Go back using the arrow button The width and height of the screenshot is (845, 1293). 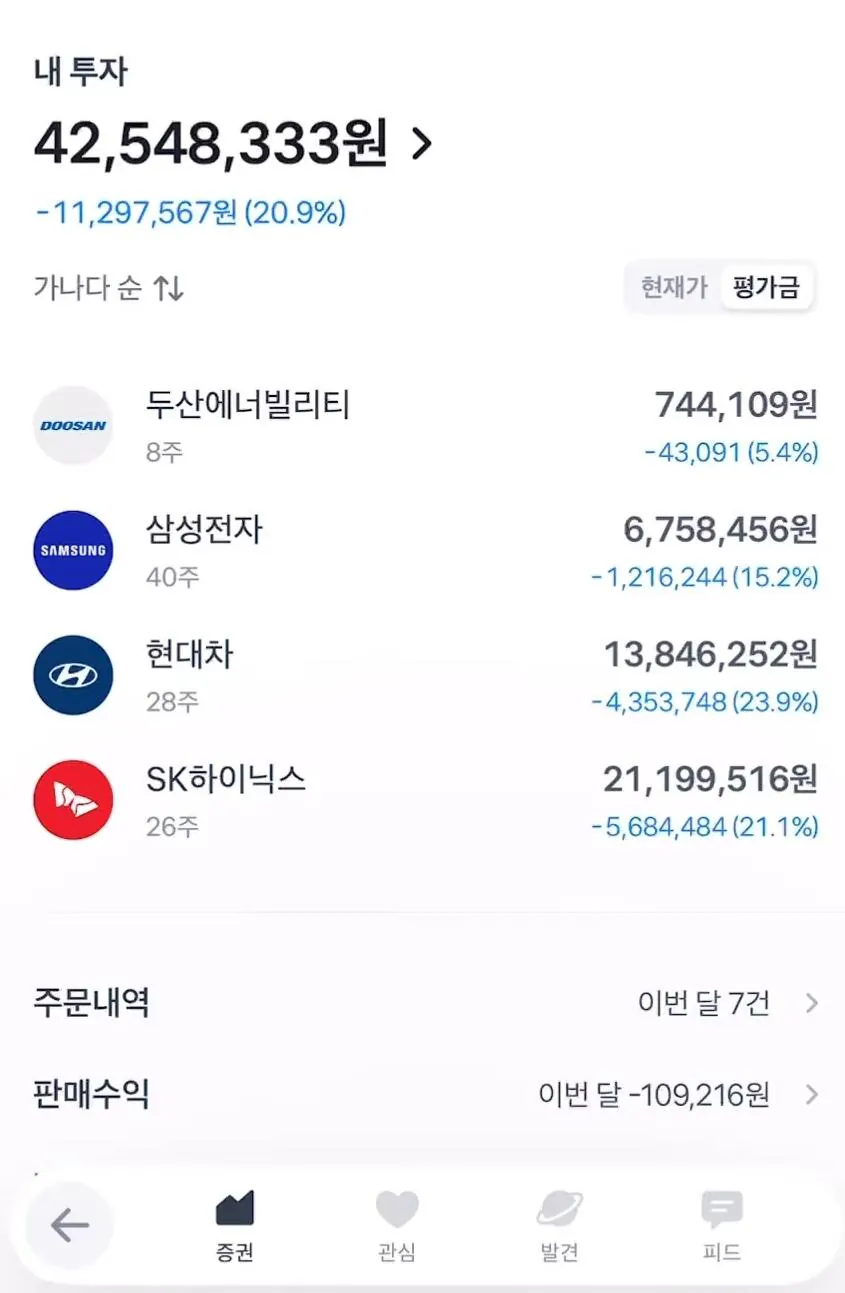(x=69, y=1225)
